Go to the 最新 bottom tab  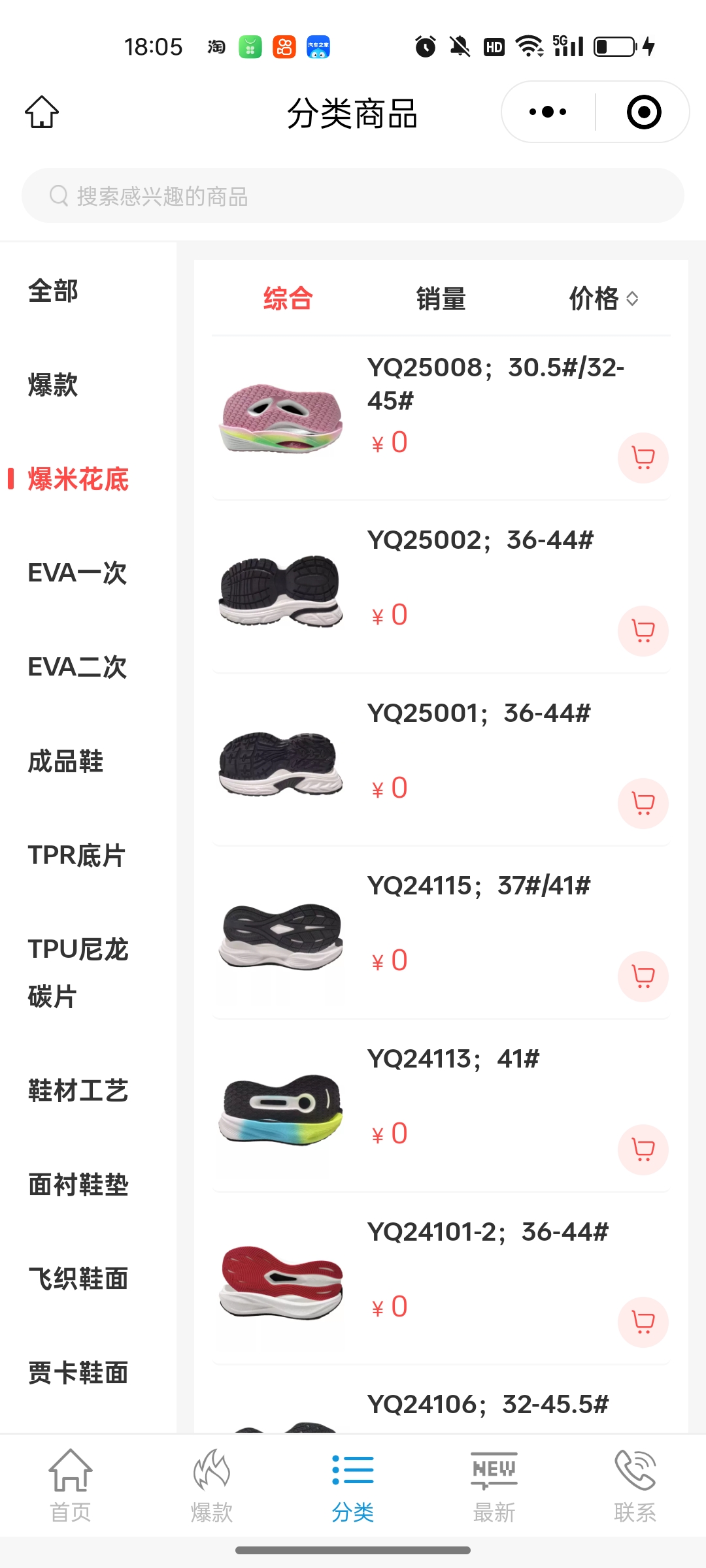[494, 1484]
